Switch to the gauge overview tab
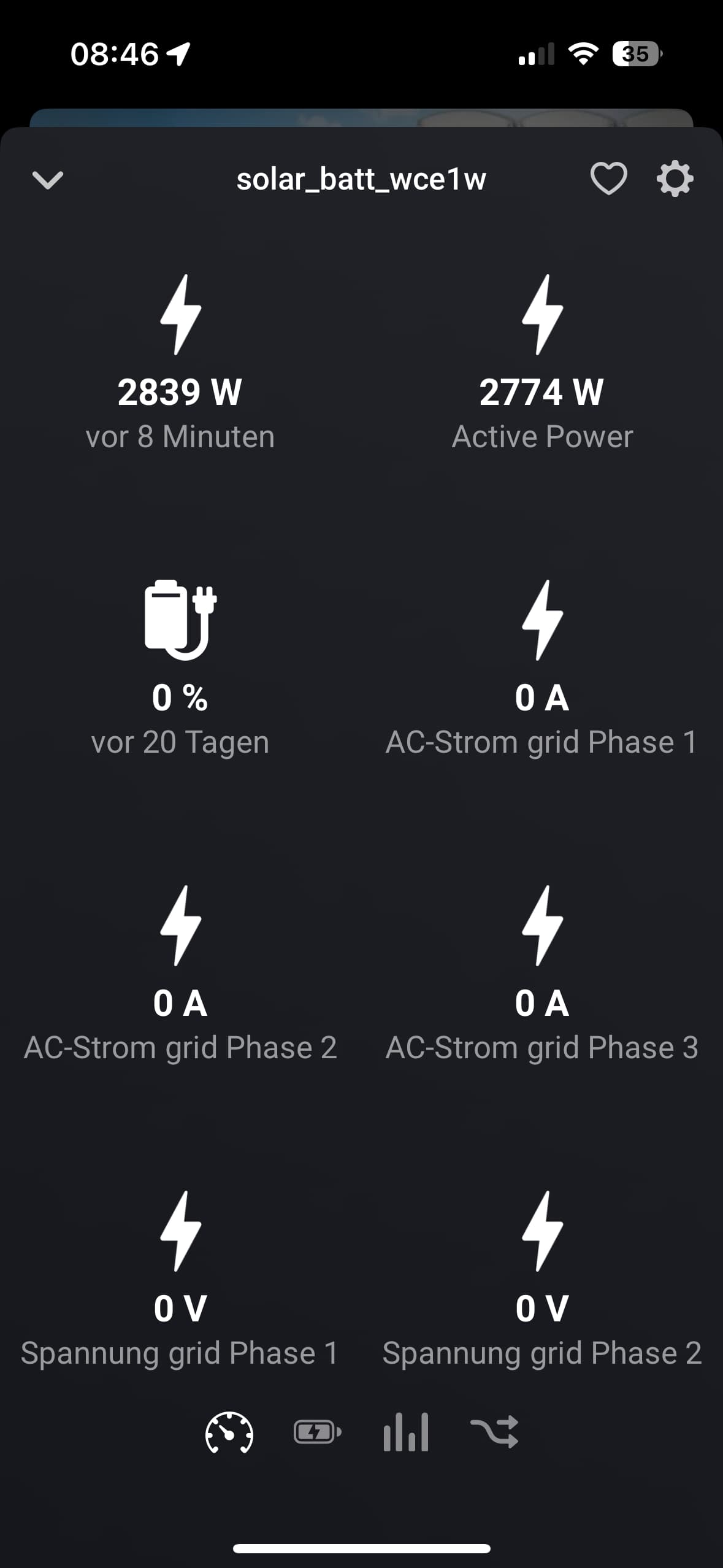The image size is (723, 1568). [229, 1432]
